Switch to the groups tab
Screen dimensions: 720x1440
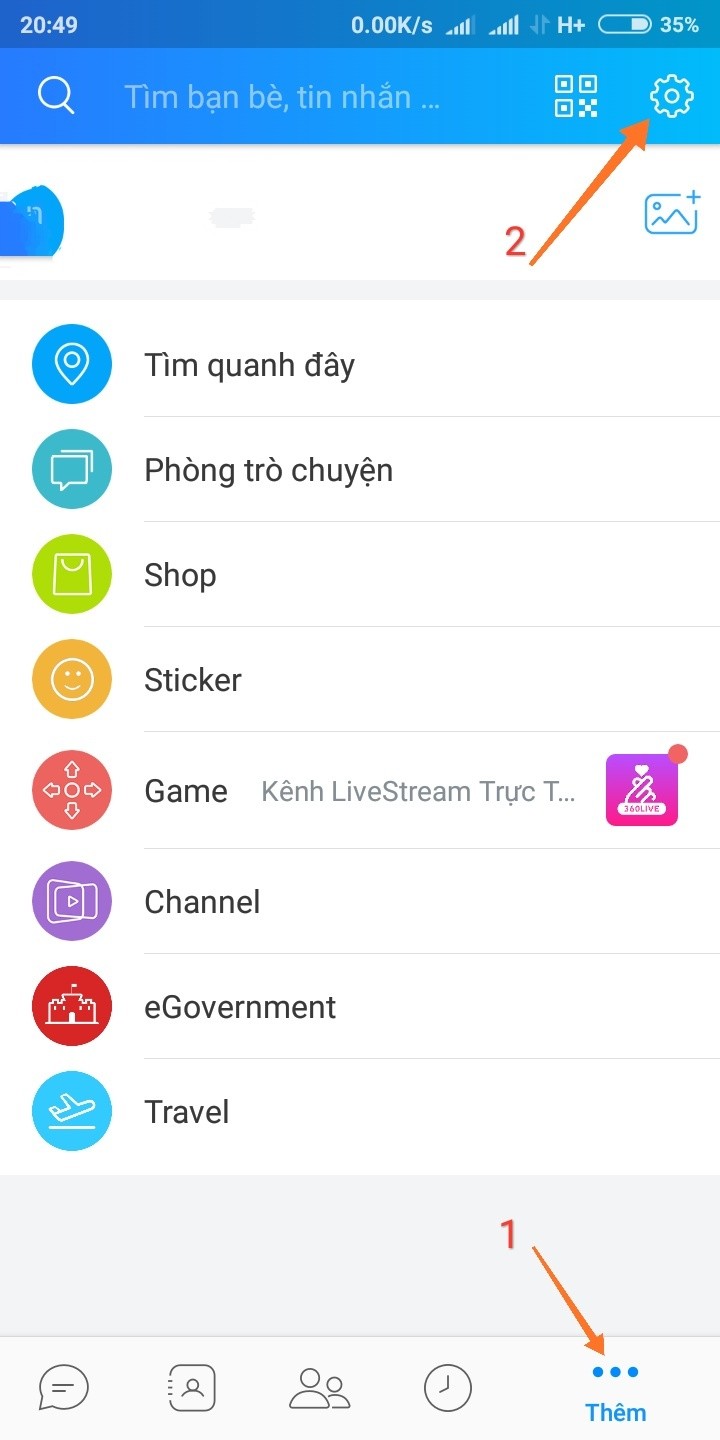click(x=320, y=1388)
